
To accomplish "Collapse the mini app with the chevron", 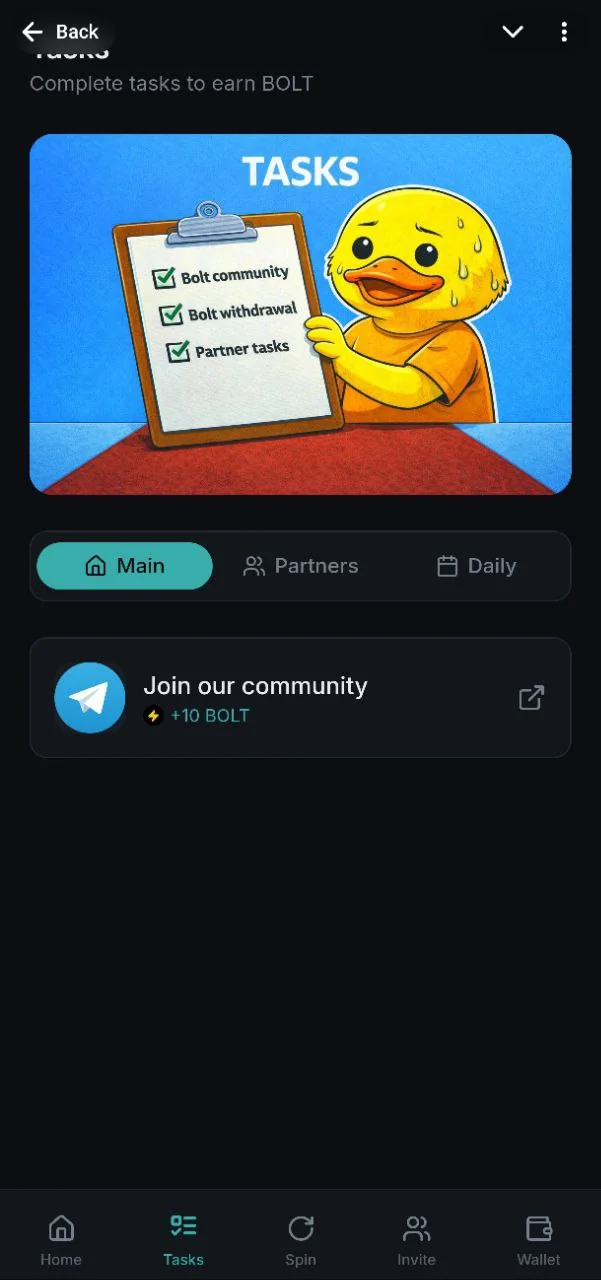I will coord(512,32).
